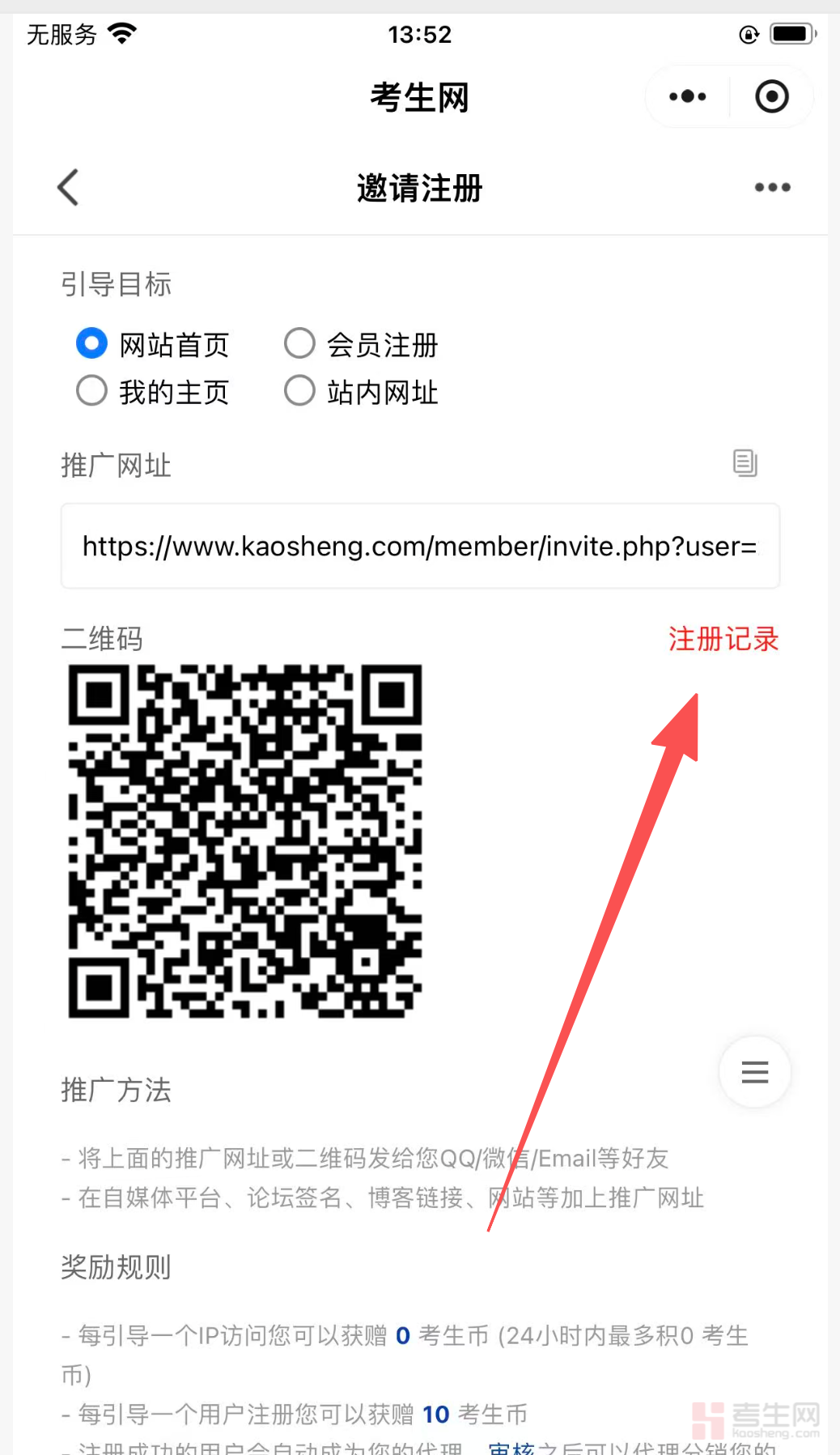Open the 邀请注册 page overflow menu
The image size is (840, 1455).
[x=772, y=188]
